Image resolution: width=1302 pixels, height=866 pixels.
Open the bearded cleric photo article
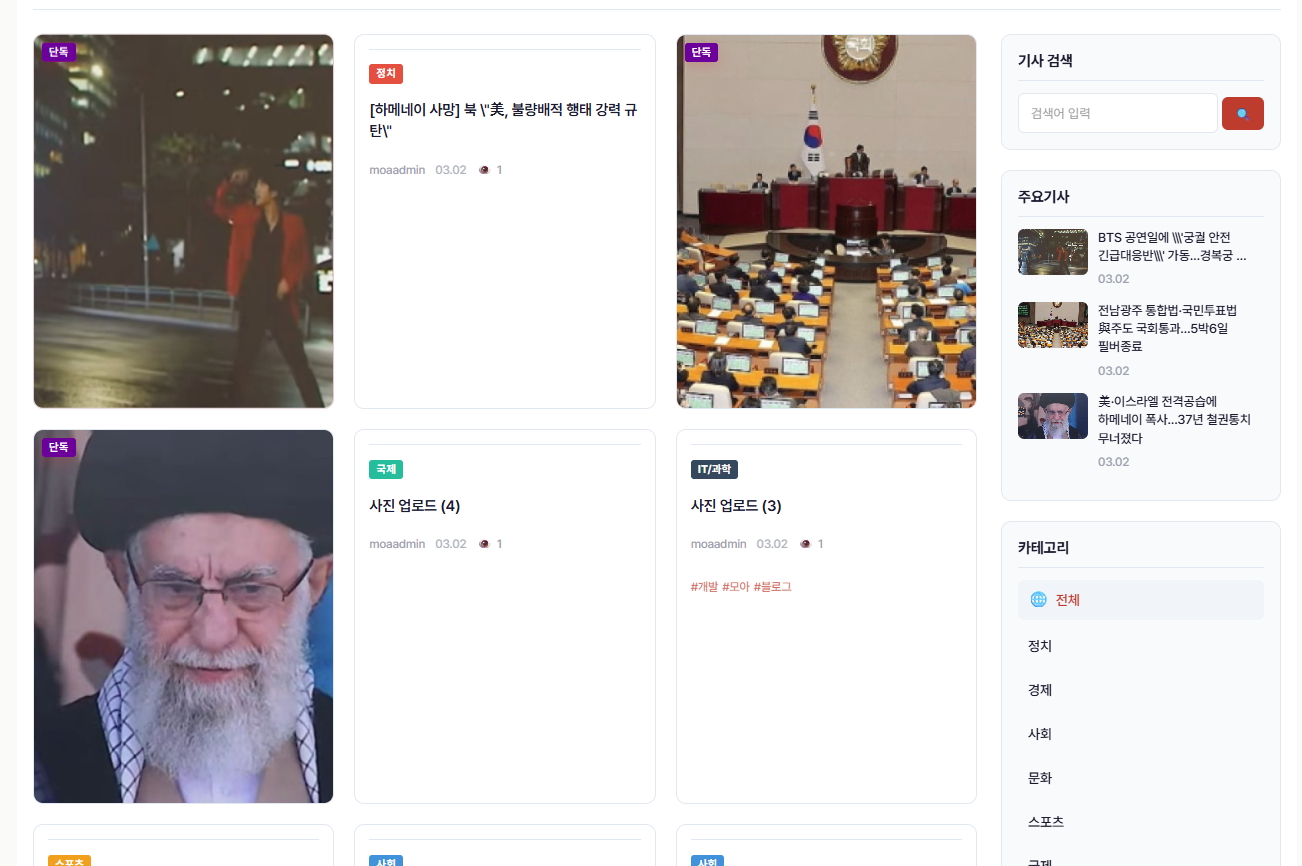[x=183, y=616]
